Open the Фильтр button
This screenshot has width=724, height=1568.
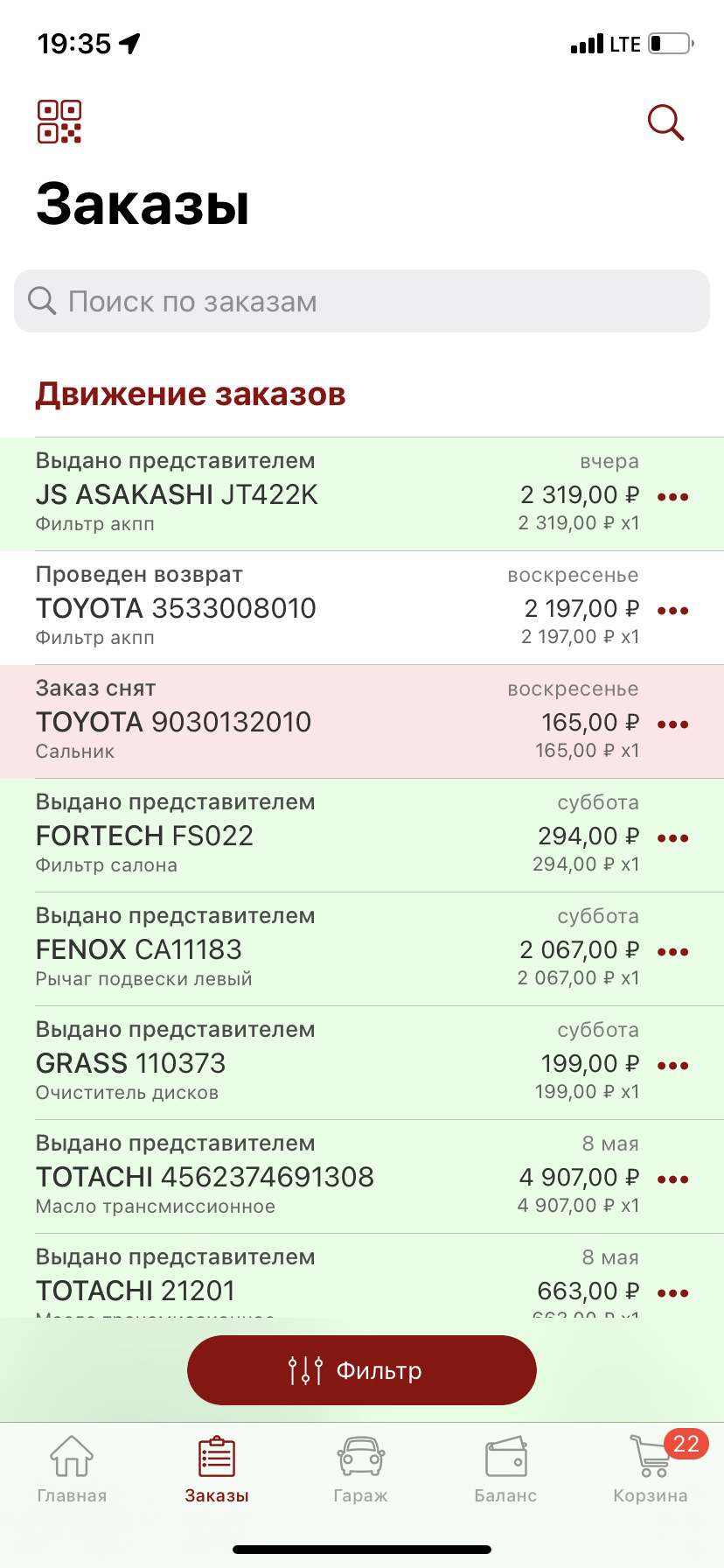(361, 1369)
